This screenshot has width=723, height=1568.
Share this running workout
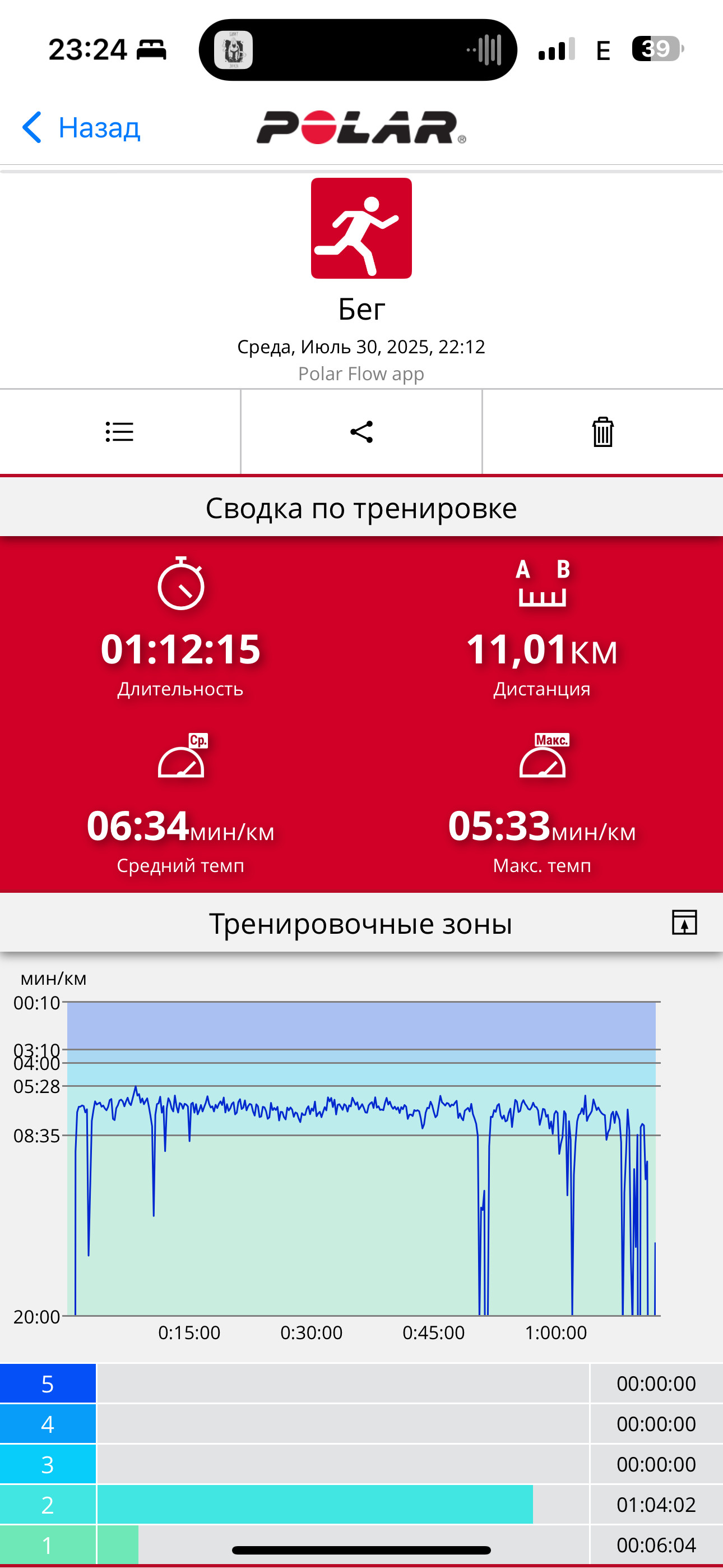(361, 432)
